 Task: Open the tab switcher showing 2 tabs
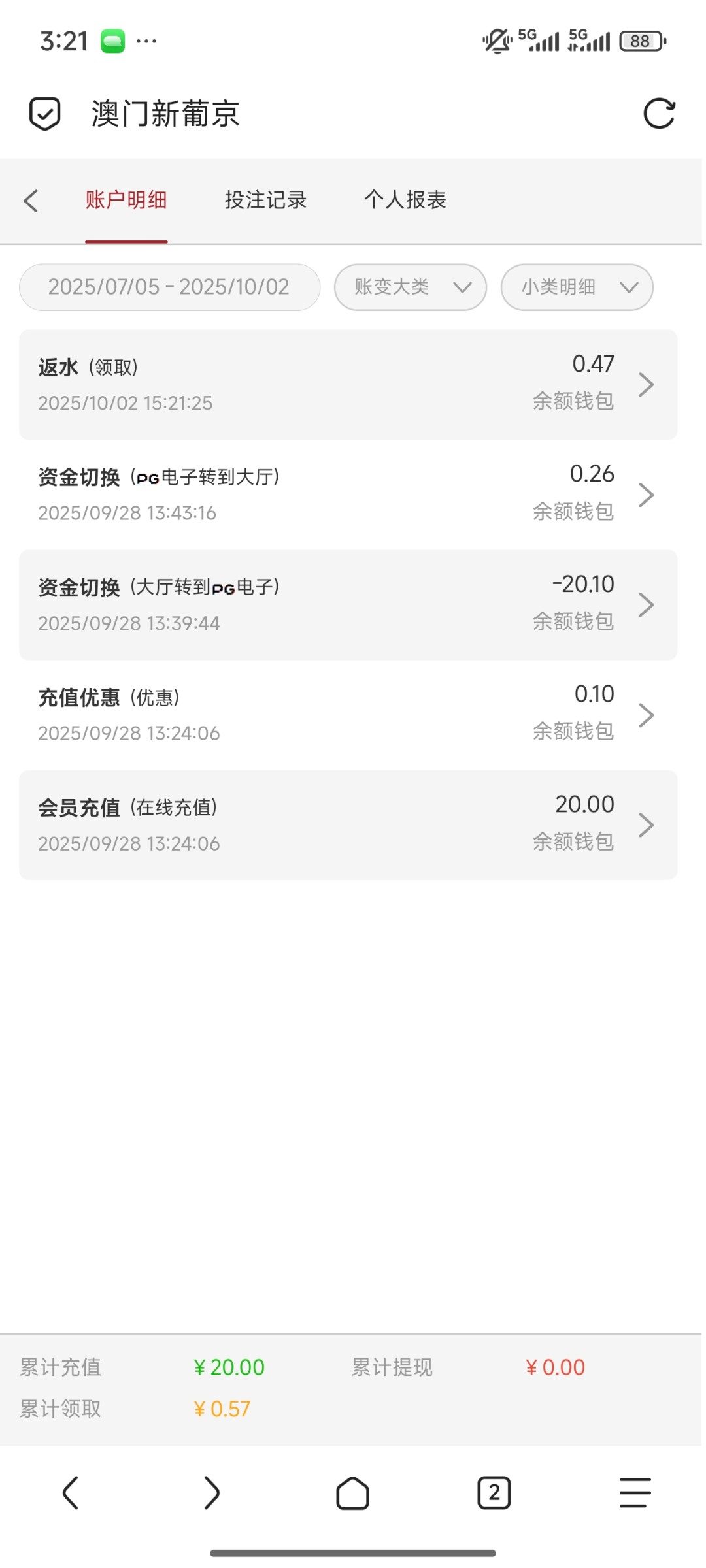pyautogui.click(x=494, y=1493)
